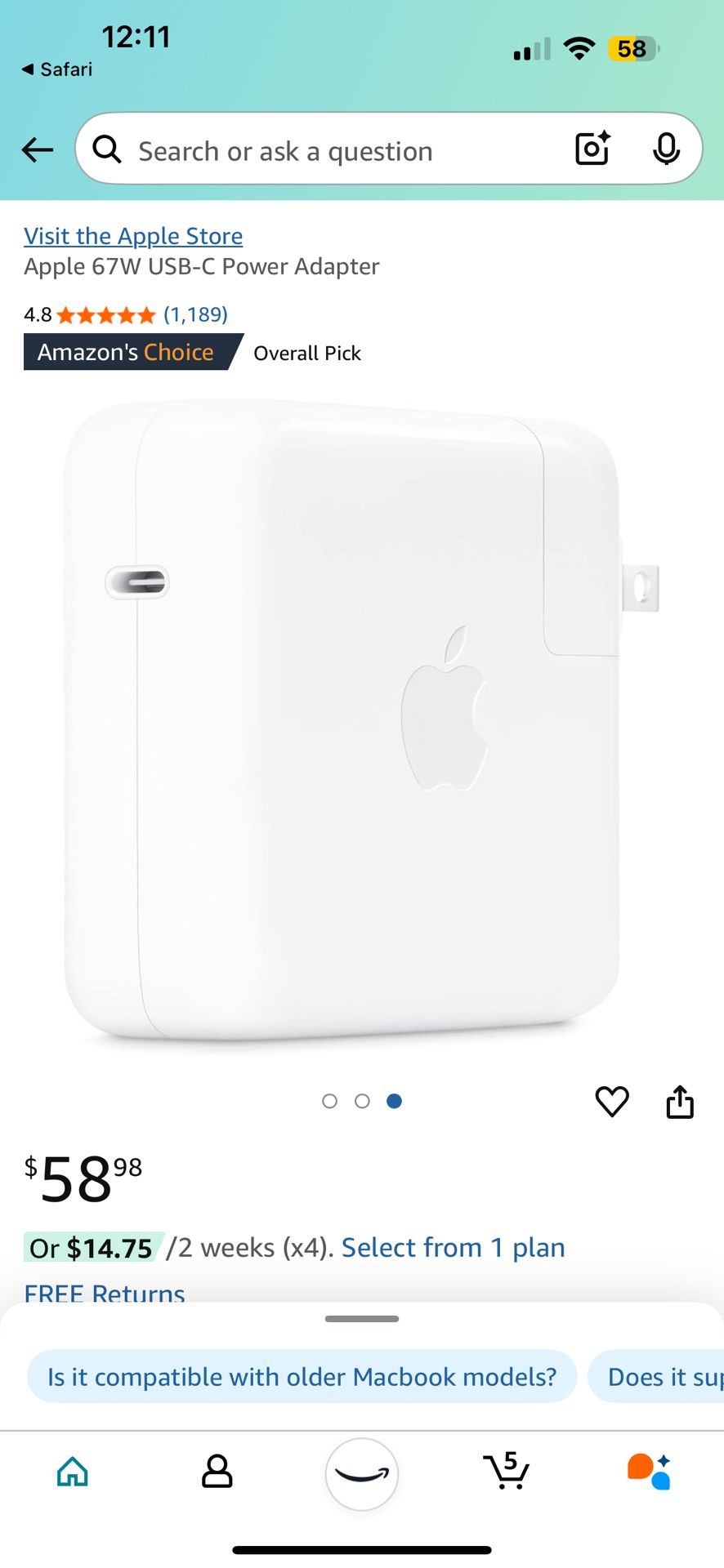Open camera lens search icon
The width and height of the screenshot is (724, 1568).
[592, 149]
